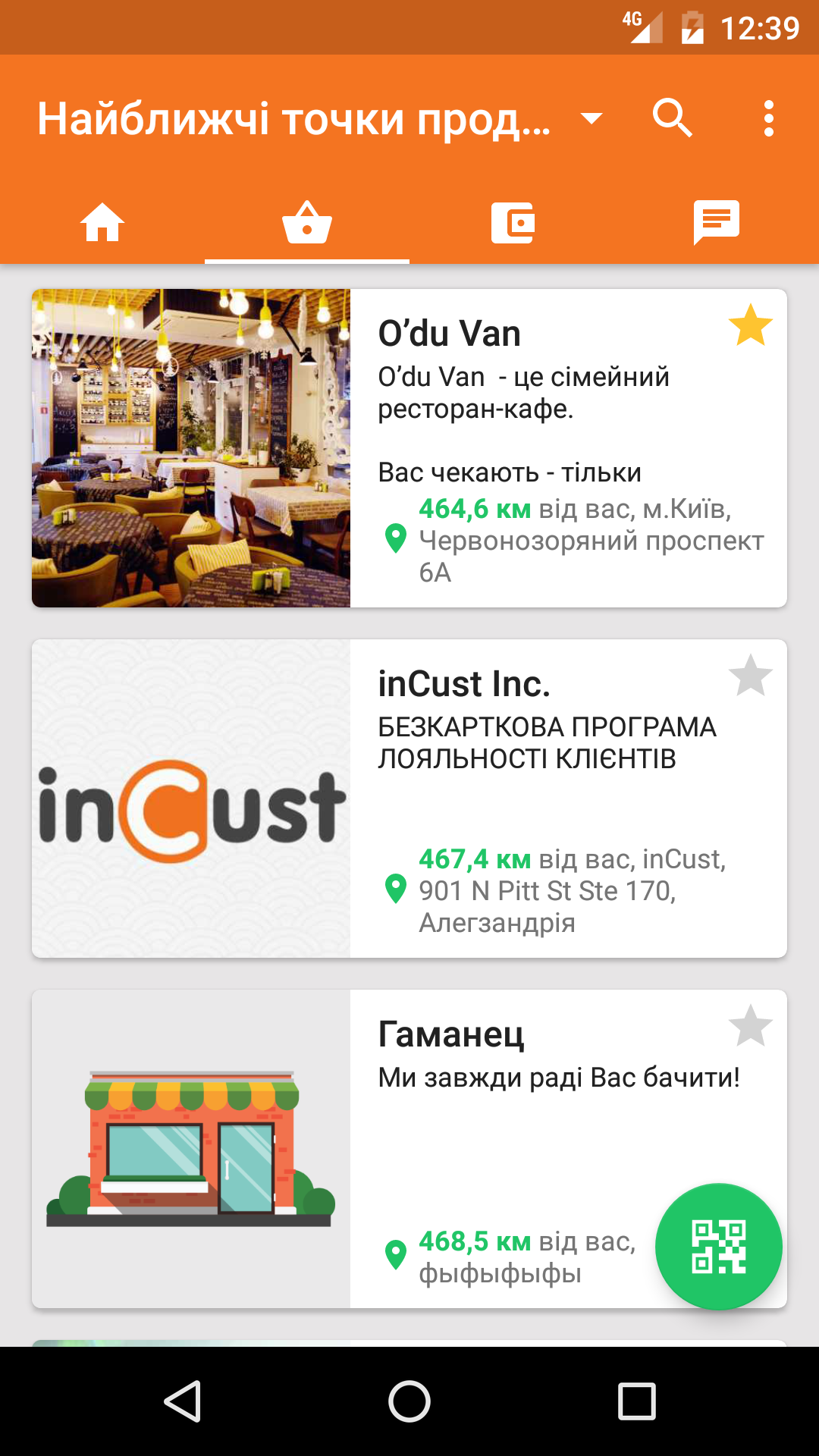Remove O'du Van from favorites
Image resolution: width=819 pixels, height=1456 pixels.
[750, 325]
